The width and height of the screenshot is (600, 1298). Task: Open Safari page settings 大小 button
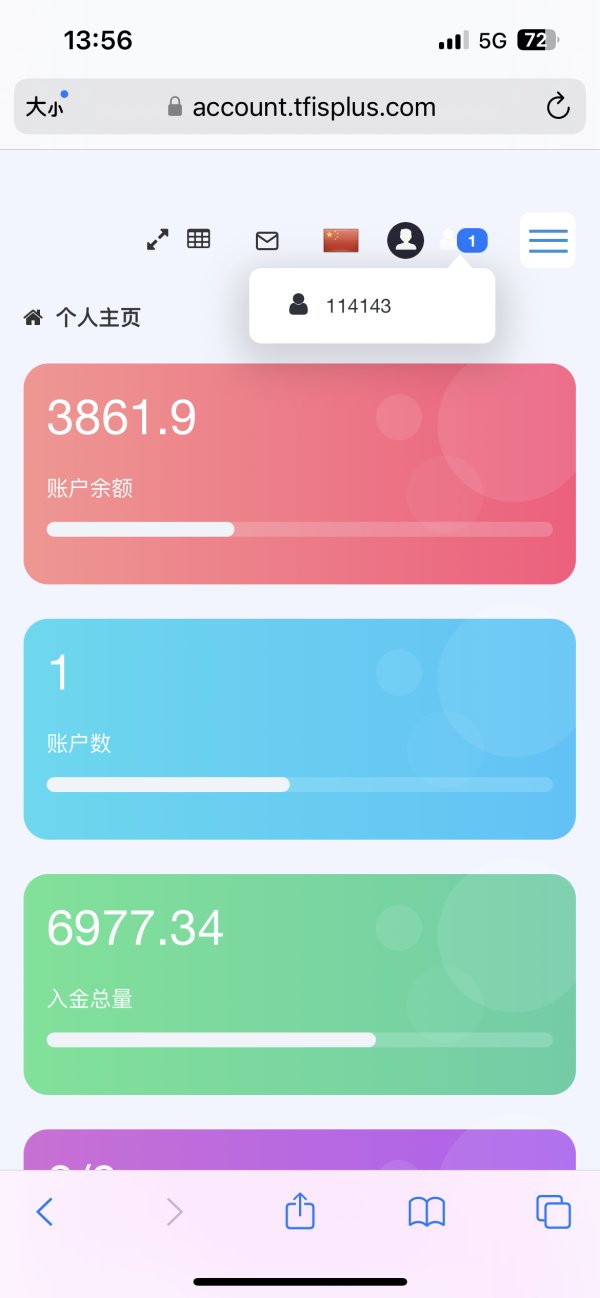pyautogui.click(x=45, y=107)
